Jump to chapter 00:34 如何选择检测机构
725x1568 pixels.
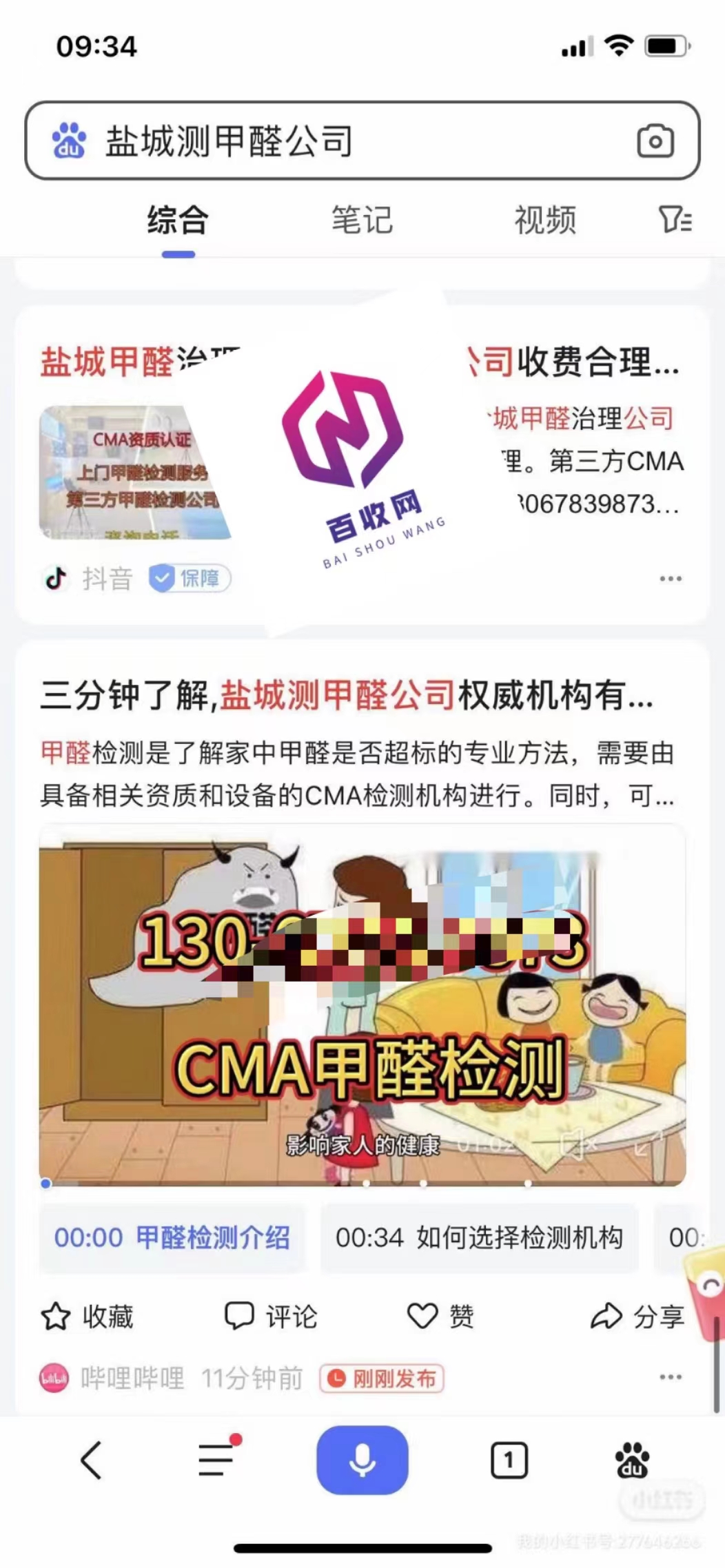[479, 1238]
